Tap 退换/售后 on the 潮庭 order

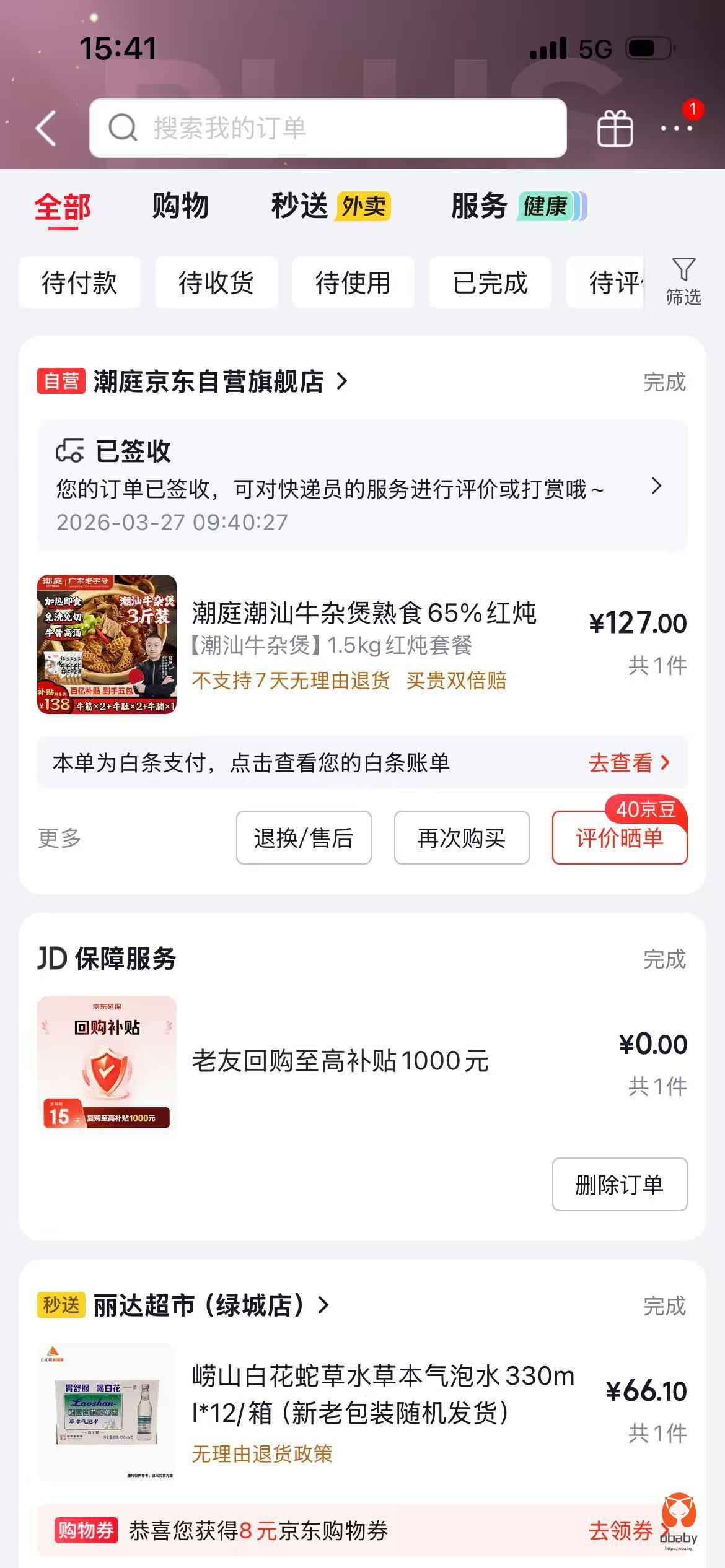304,838
